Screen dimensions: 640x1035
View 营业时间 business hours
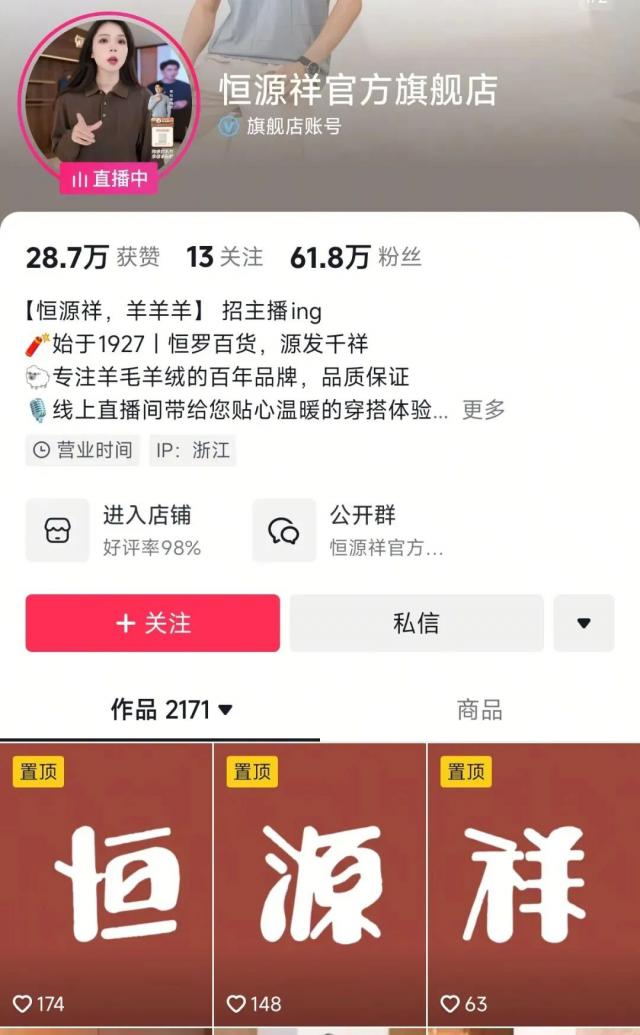pos(83,450)
